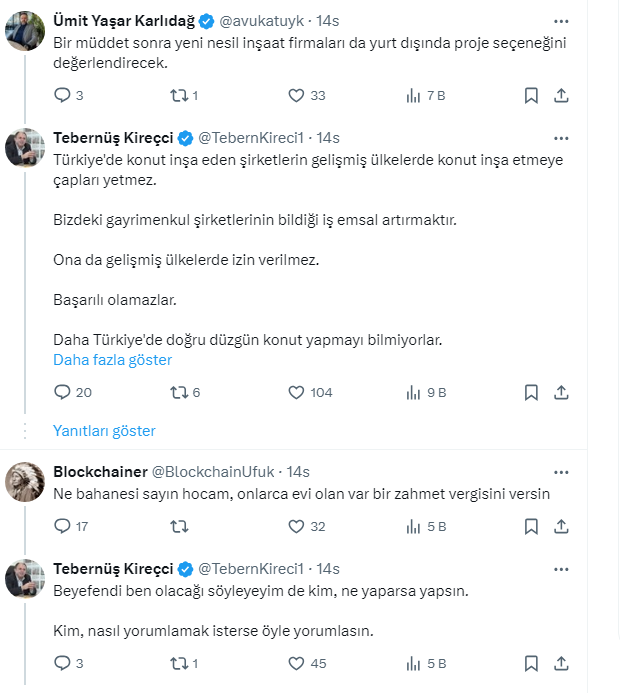This screenshot has width=620, height=693.
Task: Reply to Ümit Yaşar Karlıdağ's tweet
Action: tap(62, 96)
